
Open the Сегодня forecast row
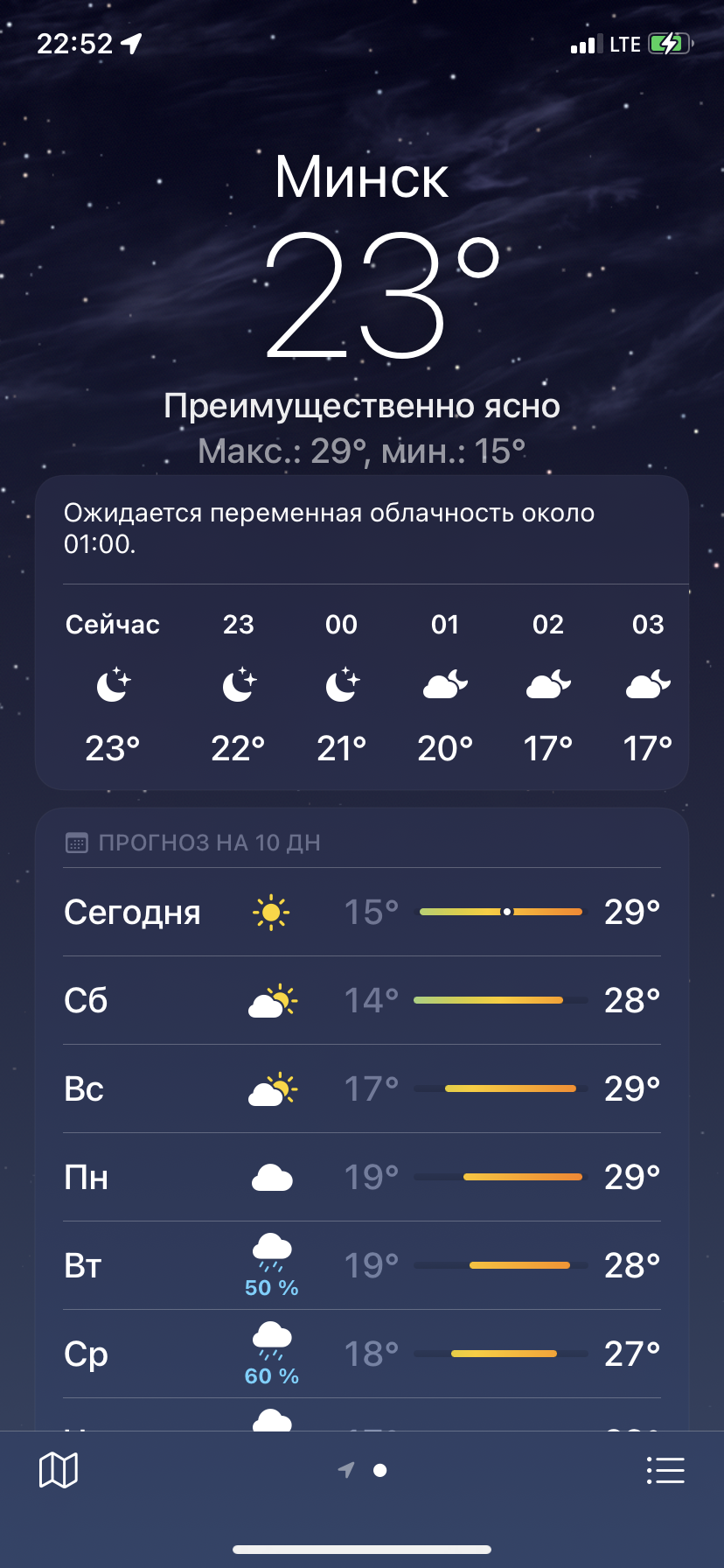click(361, 911)
